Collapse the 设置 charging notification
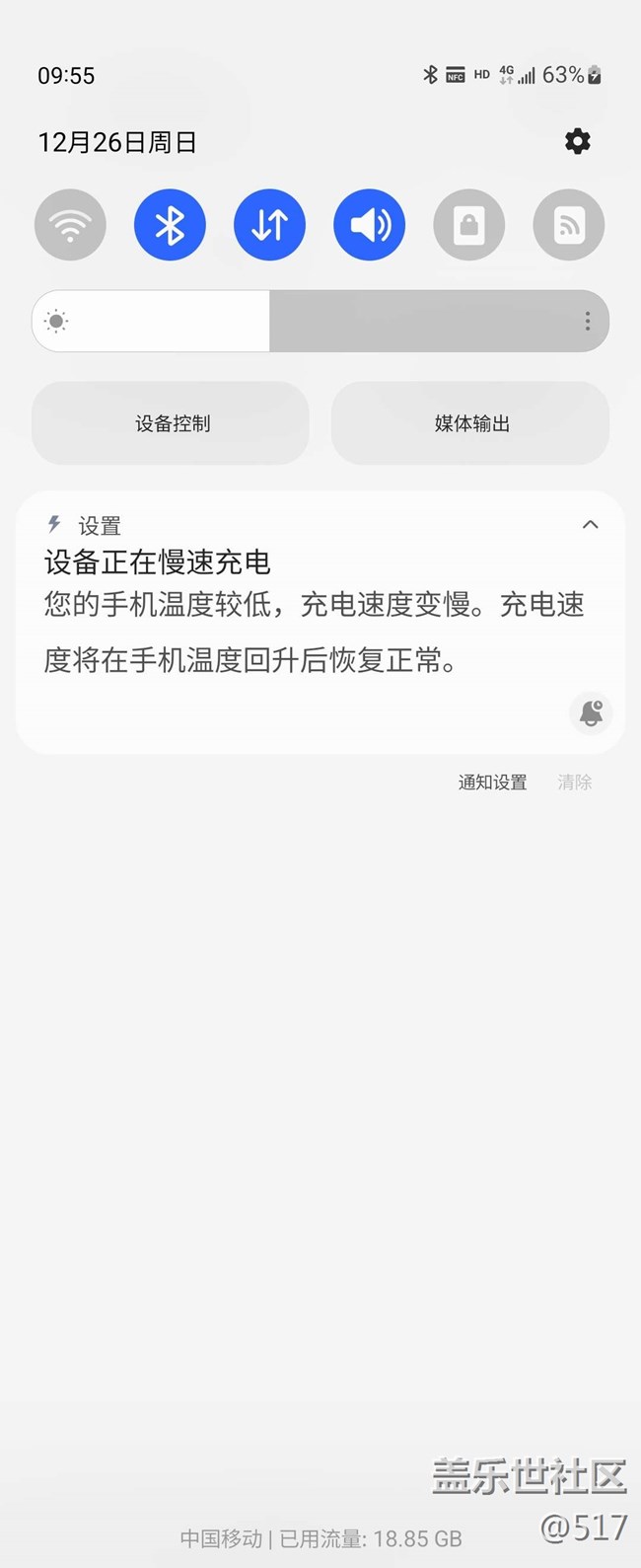Viewport: 641px width, 1568px height. coord(590,525)
